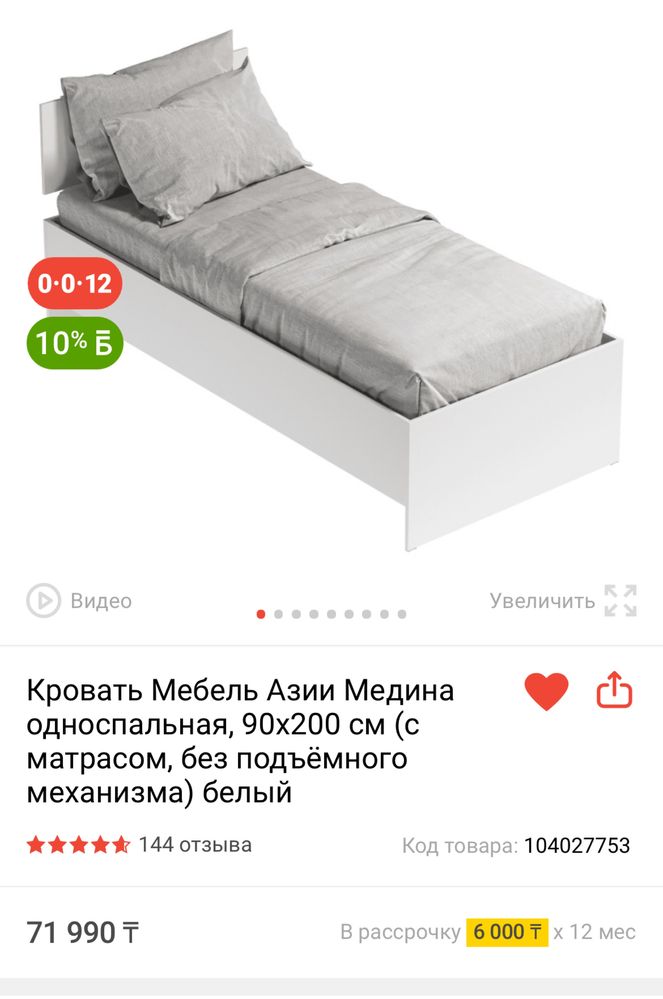Enlarge the bed photo with Увеличить
This screenshot has height=999, width=663.
pos(563,601)
